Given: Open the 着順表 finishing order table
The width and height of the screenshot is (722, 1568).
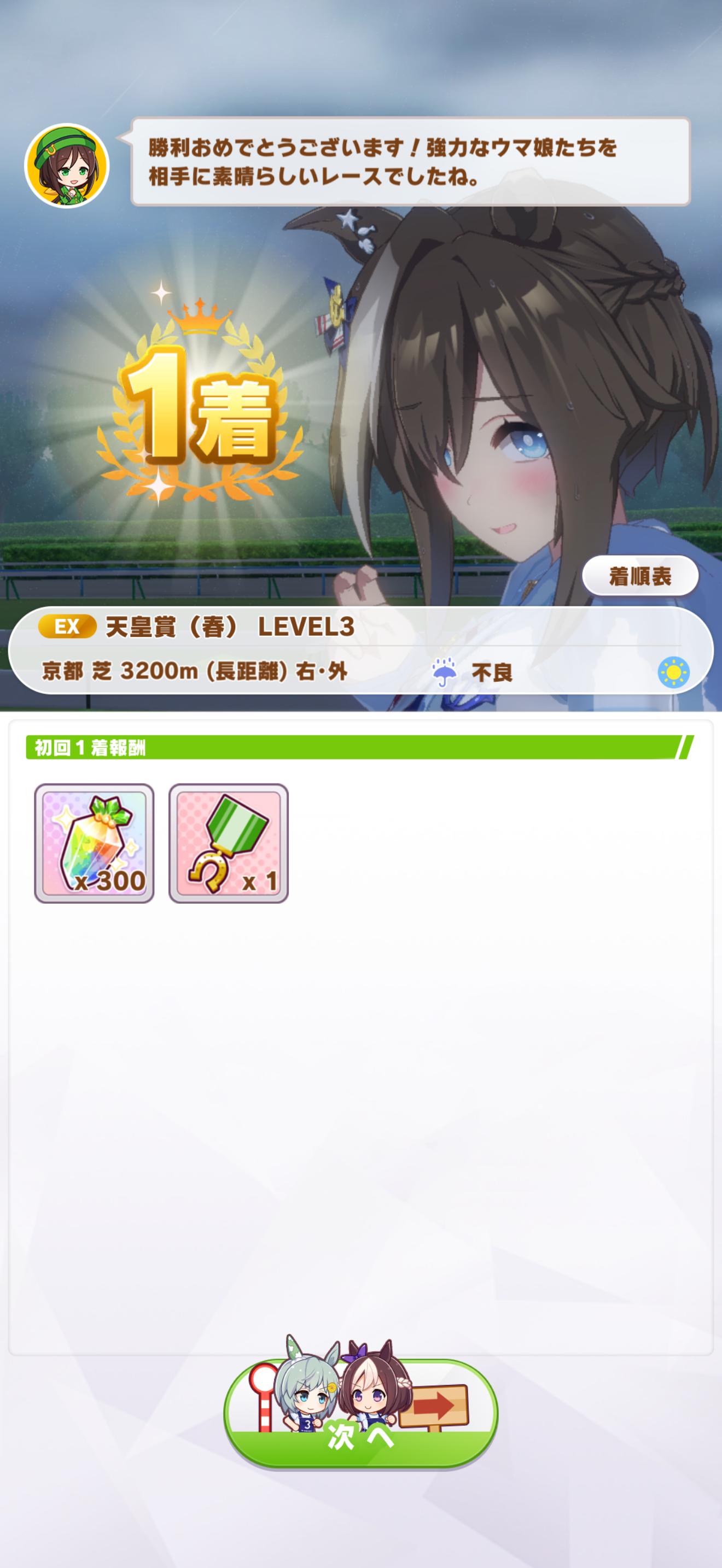Looking at the screenshot, I should click(640, 576).
